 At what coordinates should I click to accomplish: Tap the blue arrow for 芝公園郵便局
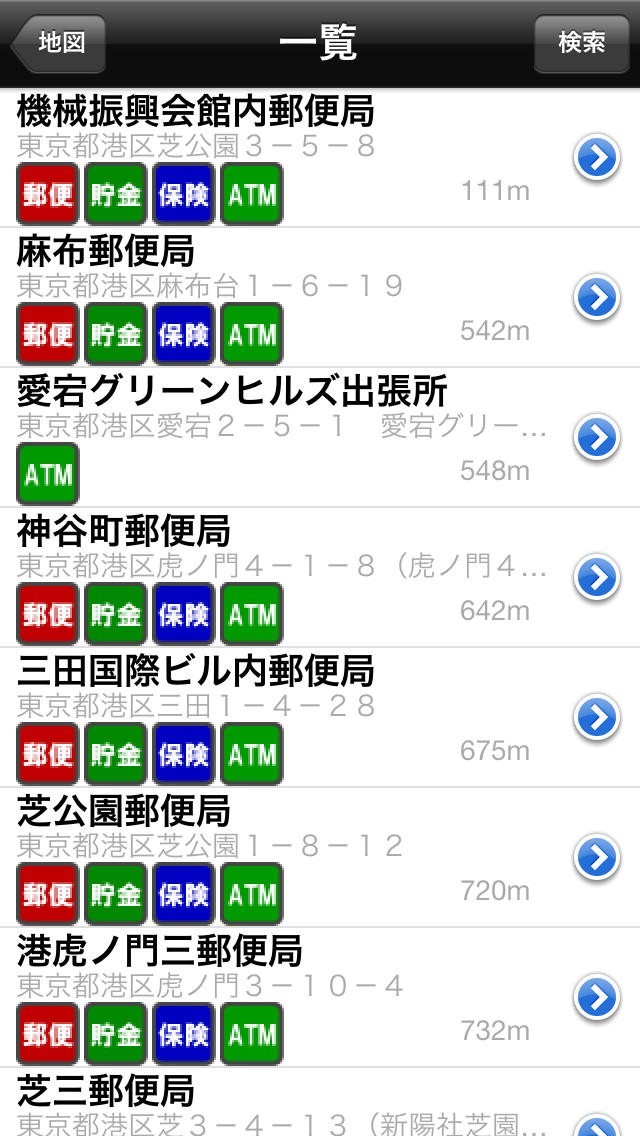pyautogui.click(x=597, y=857)
